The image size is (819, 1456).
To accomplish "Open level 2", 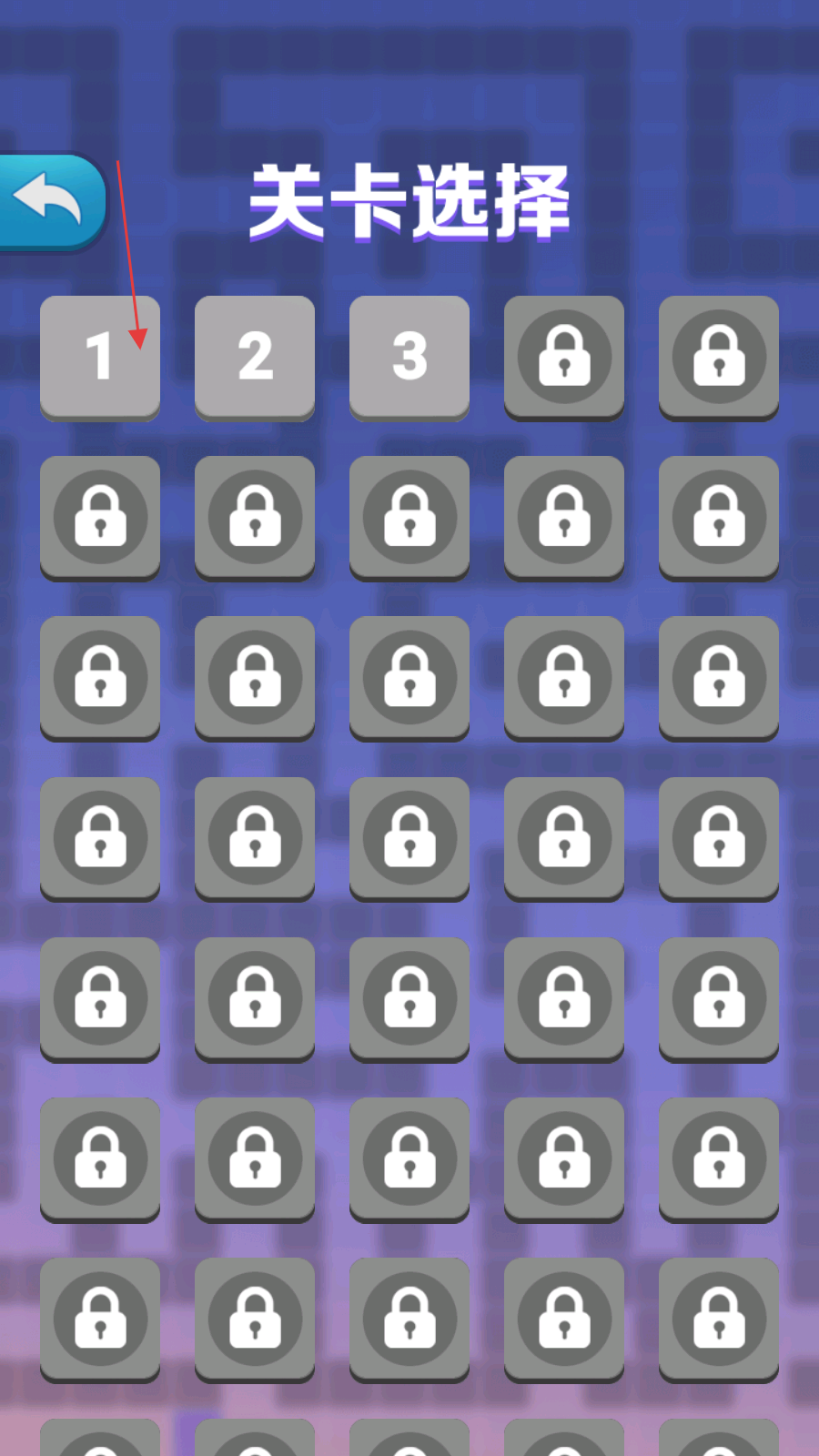I will [x=255, y=358].
